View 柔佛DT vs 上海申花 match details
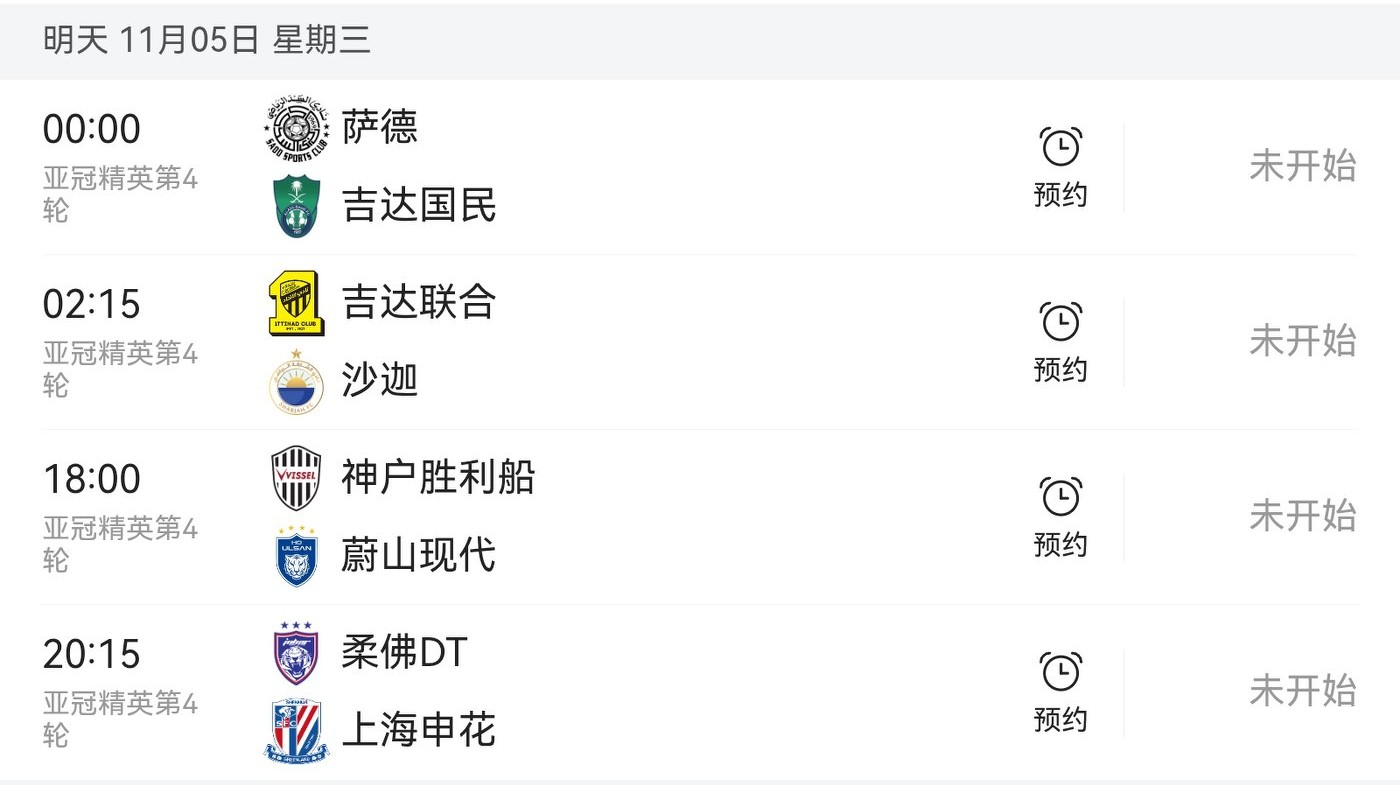Viewport: 1400px width, 785px height. pyautogui.click(x=600, y=692)
